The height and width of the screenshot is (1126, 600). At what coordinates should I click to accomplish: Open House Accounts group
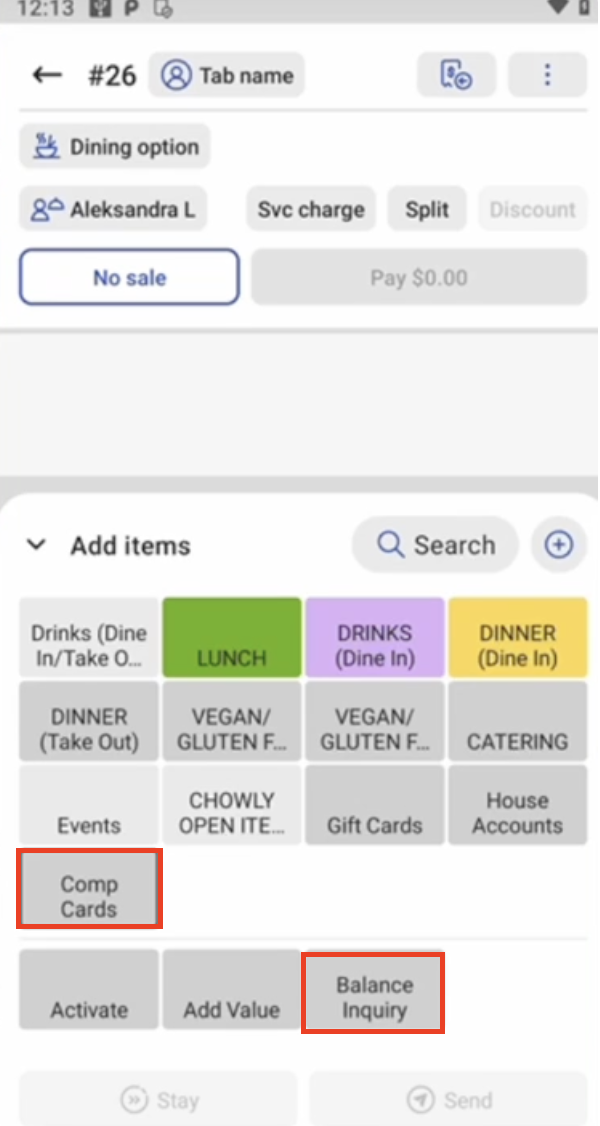(x=517, y=806)
